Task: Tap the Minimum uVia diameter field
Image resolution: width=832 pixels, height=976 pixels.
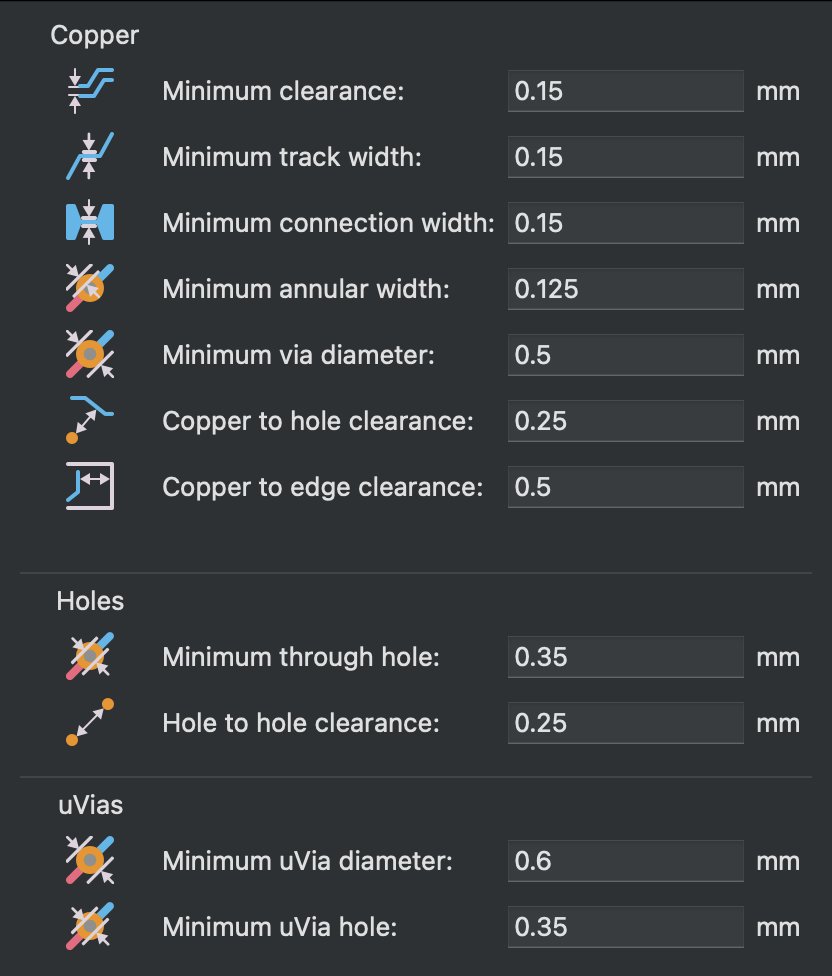Action: [625, 861]
